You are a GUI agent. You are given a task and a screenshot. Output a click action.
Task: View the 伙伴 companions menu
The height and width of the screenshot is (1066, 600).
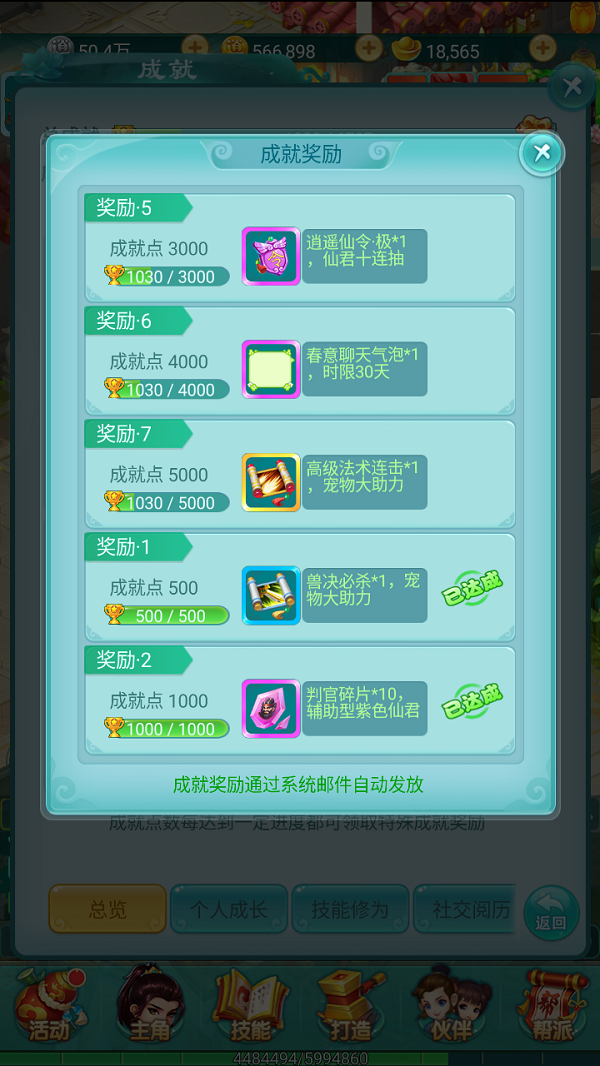450,1005
